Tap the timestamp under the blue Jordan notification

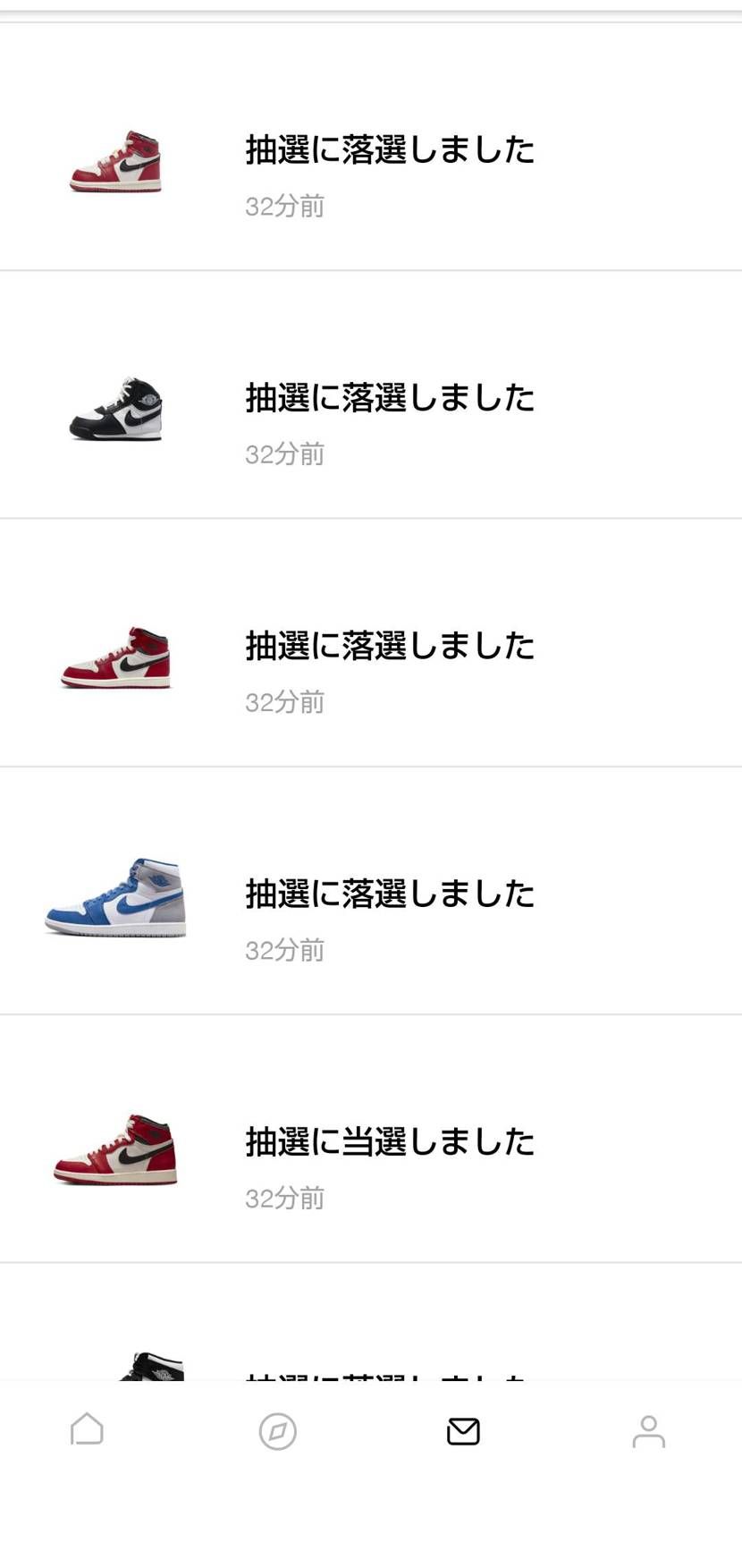(284, 951)
